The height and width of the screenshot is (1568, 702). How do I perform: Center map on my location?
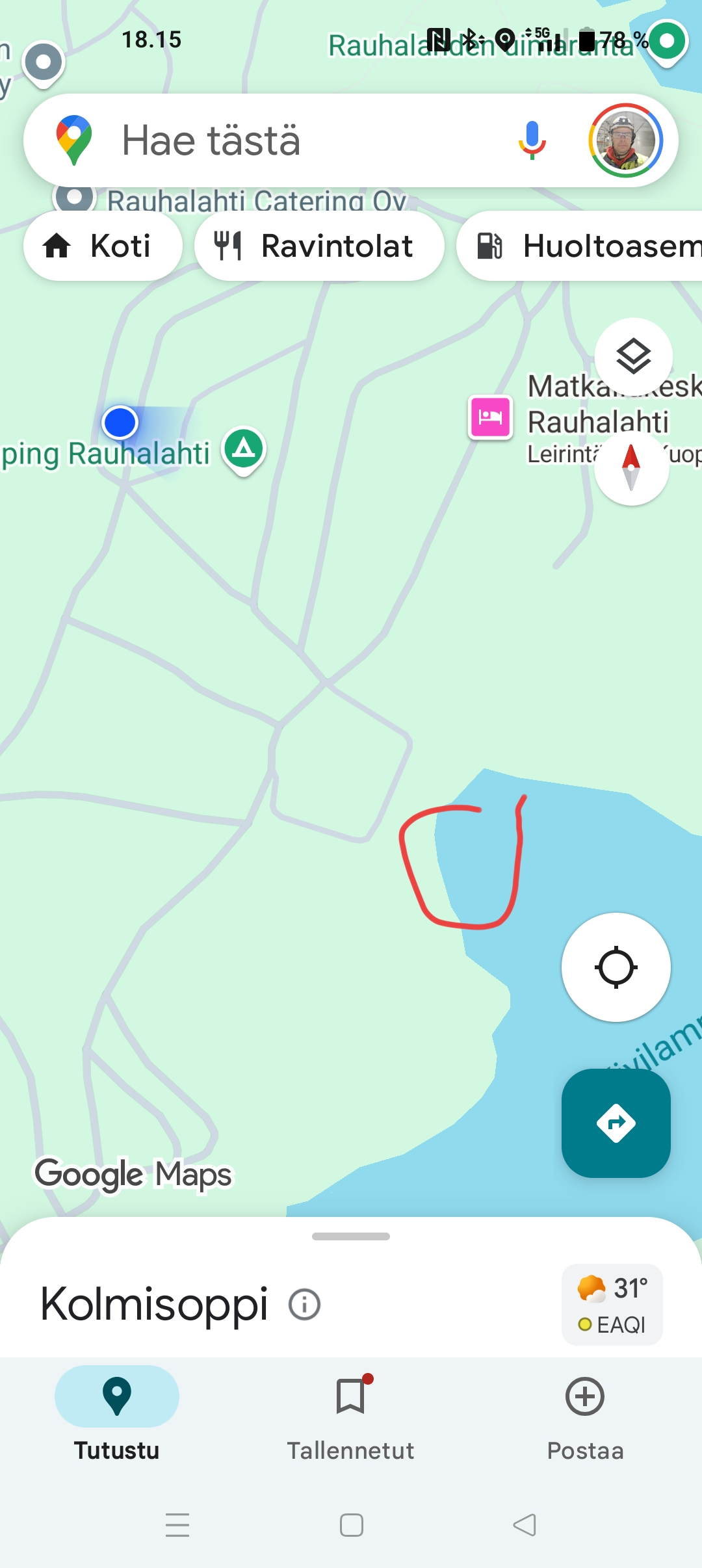pyautogui.click(x=616, y=967)
